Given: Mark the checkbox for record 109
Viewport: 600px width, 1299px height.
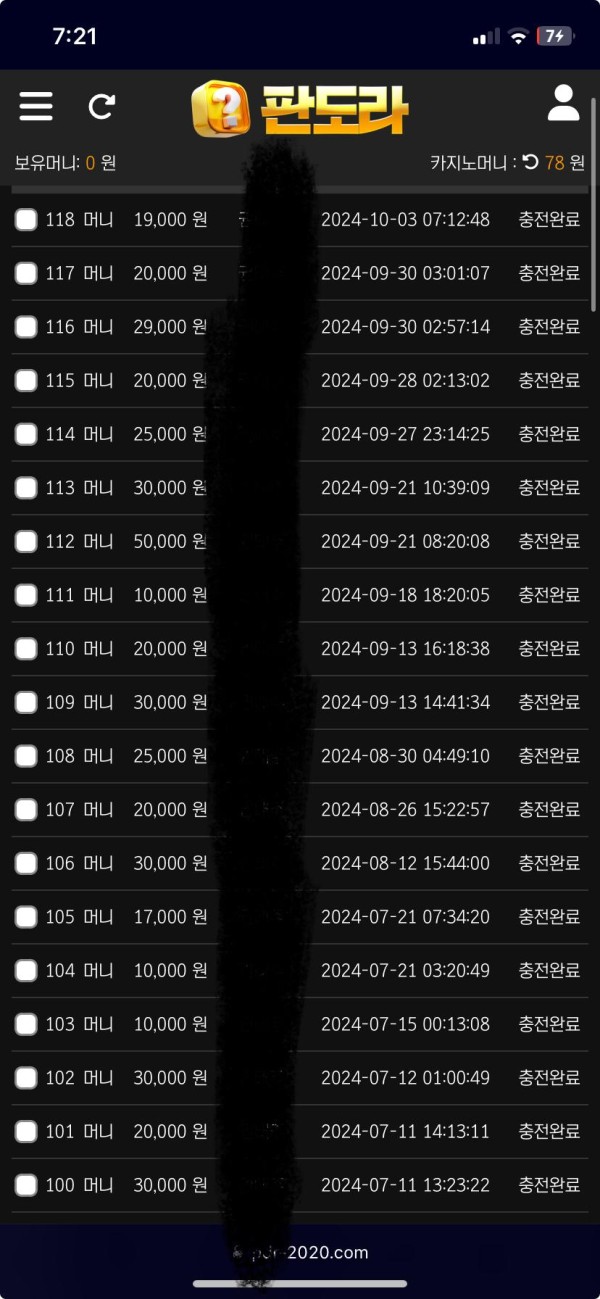Looking at the screenshot, I should (x=26, y=702).
